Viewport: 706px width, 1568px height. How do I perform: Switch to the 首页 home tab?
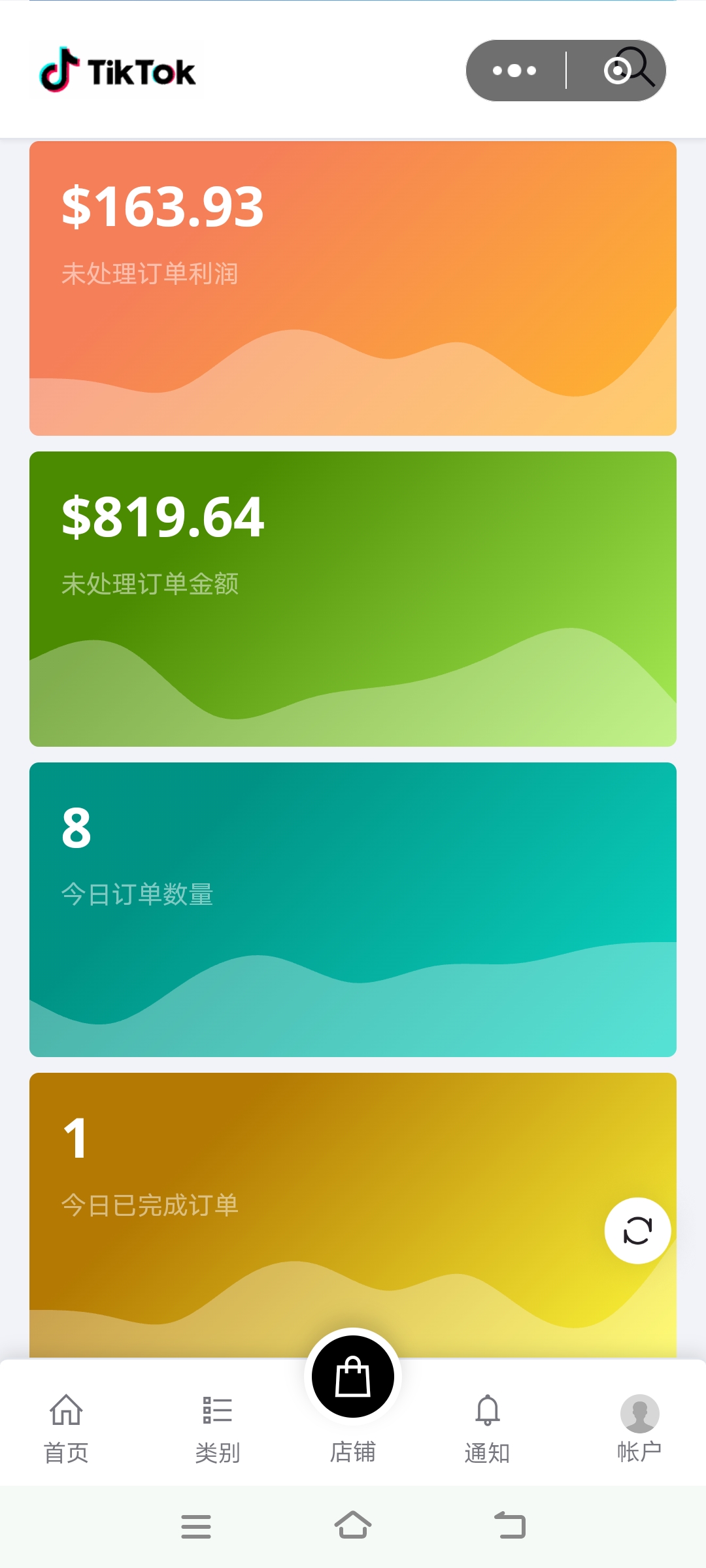tap(66, 1428)
